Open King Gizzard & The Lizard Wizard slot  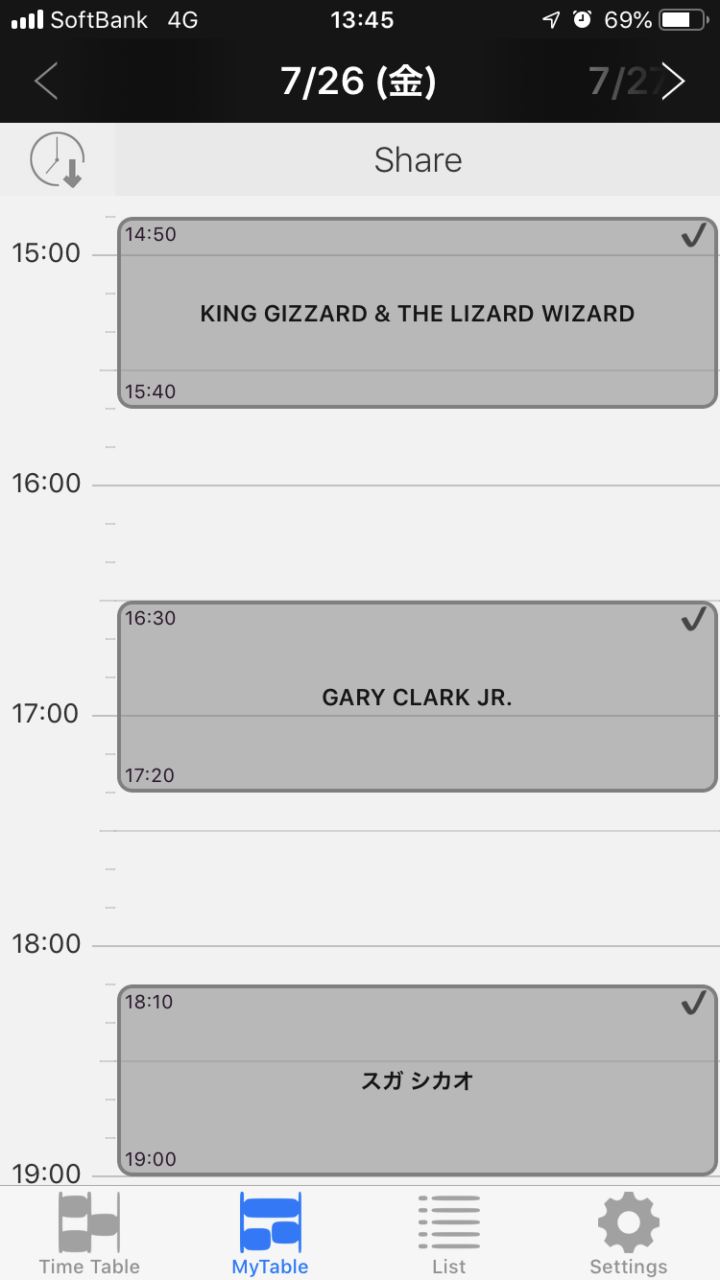(417, 313)
